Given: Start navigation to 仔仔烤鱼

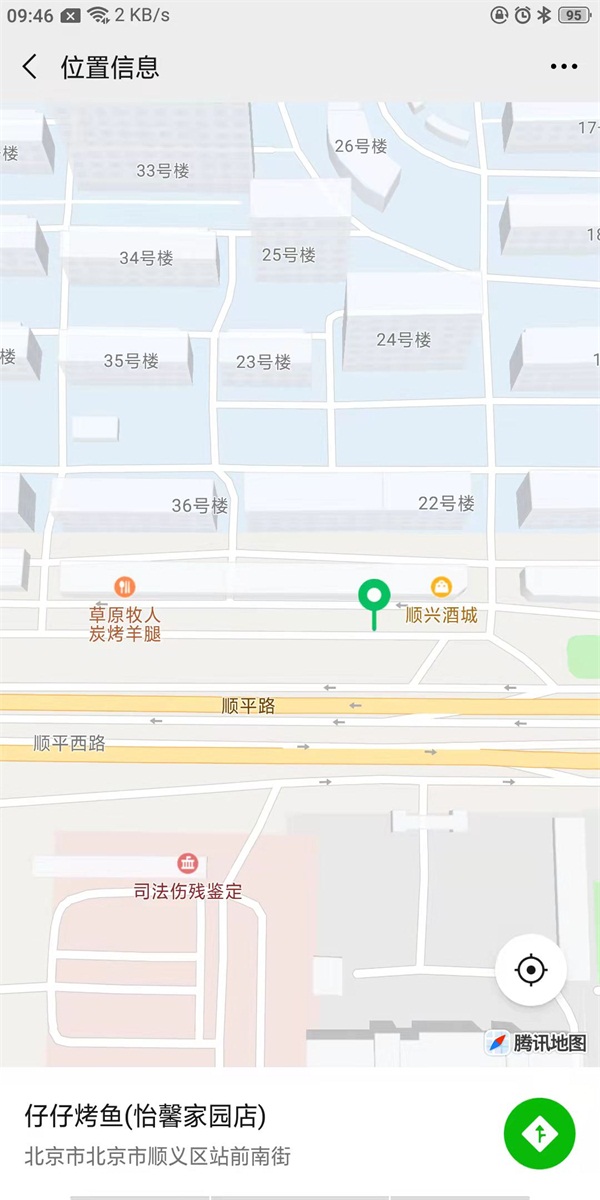Looking at the screenshot, I should click(x=540, y=1133).
